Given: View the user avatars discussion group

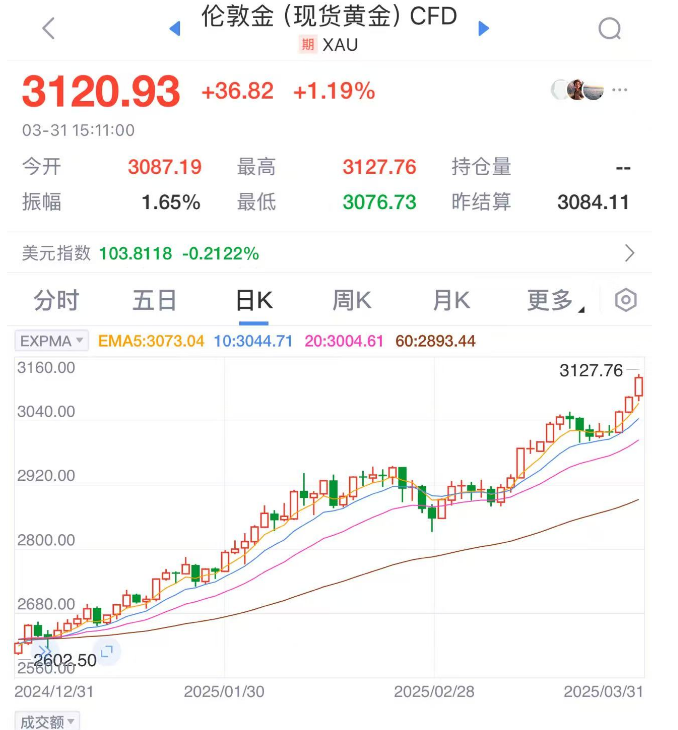Looking at the screenshot, I should pyautogui.click(x=577, y=90).
